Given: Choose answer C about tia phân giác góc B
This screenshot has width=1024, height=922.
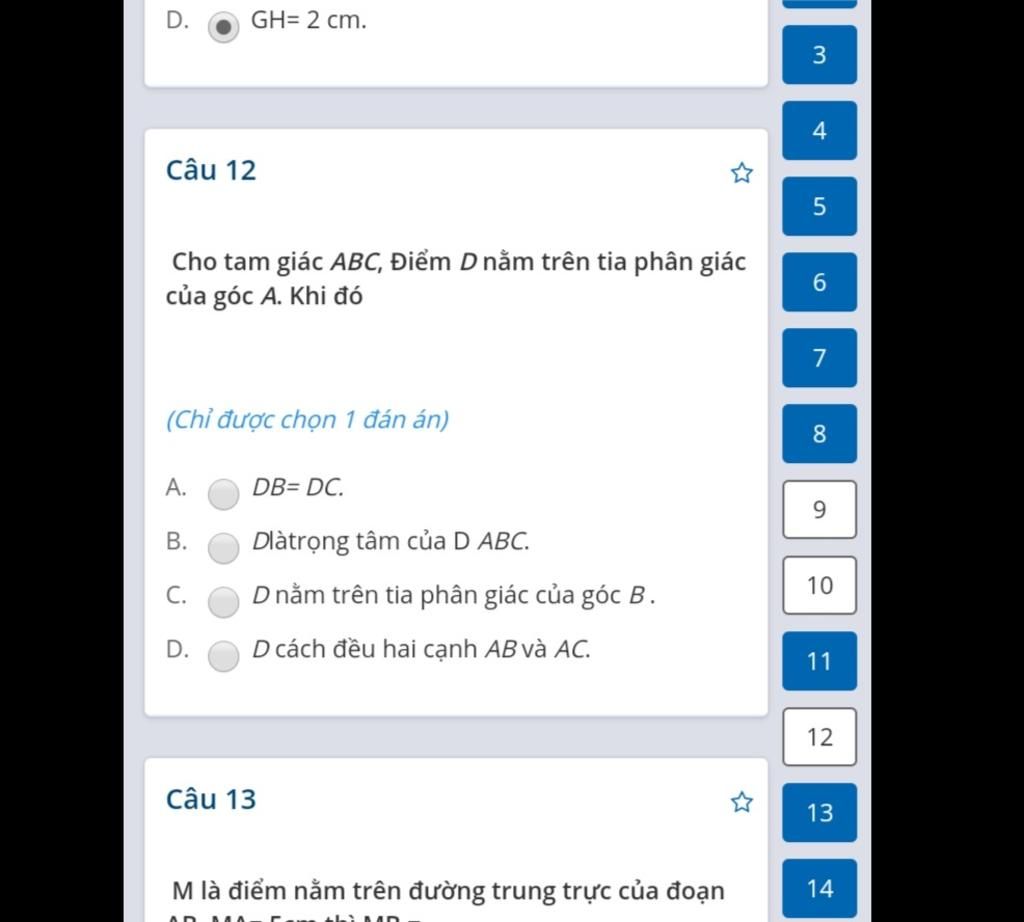Looking at the screenshot, I should tap(223, 602).
